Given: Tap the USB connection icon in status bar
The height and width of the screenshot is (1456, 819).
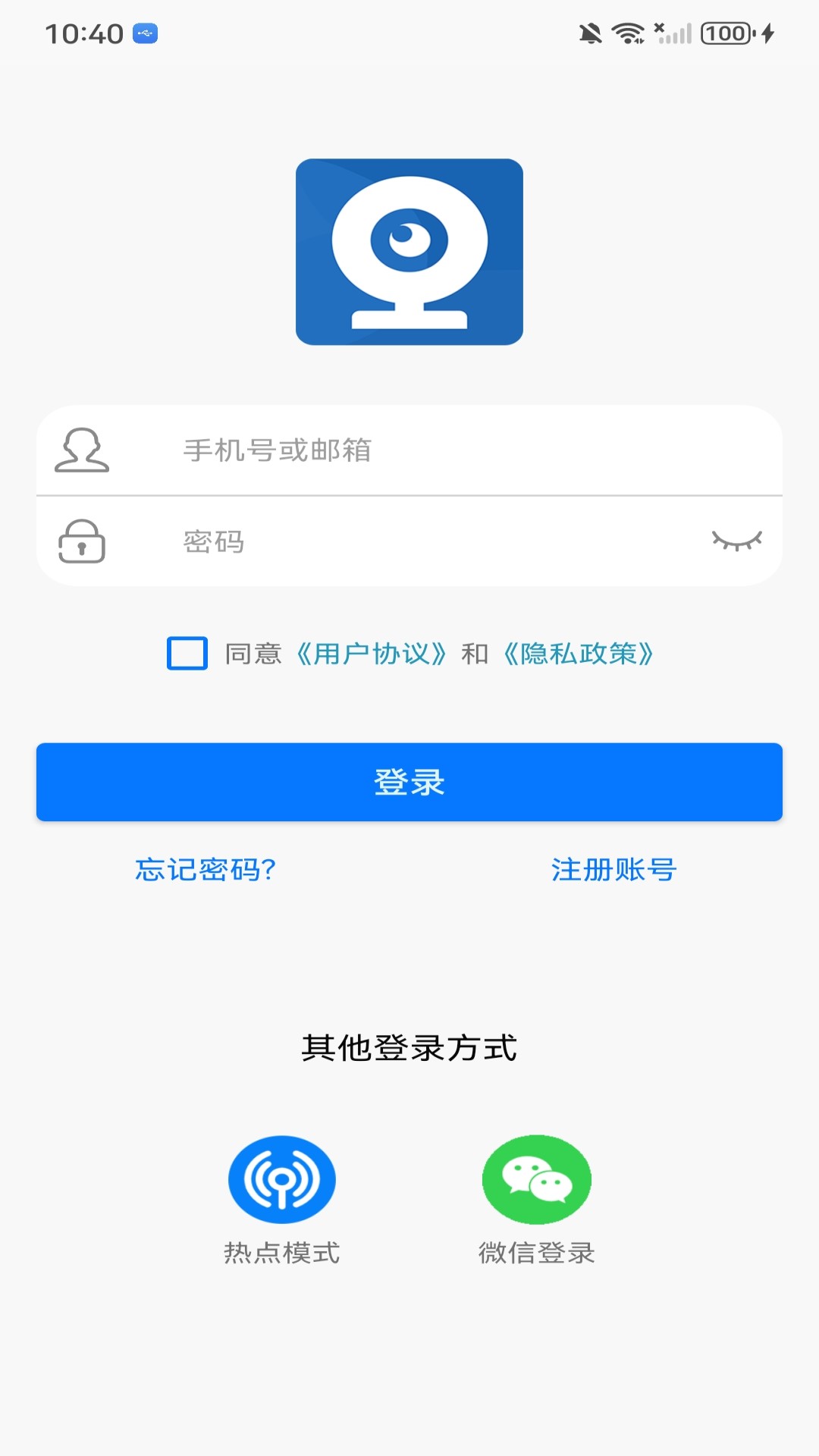Looking at the screenshot, I should pos(145,32).
